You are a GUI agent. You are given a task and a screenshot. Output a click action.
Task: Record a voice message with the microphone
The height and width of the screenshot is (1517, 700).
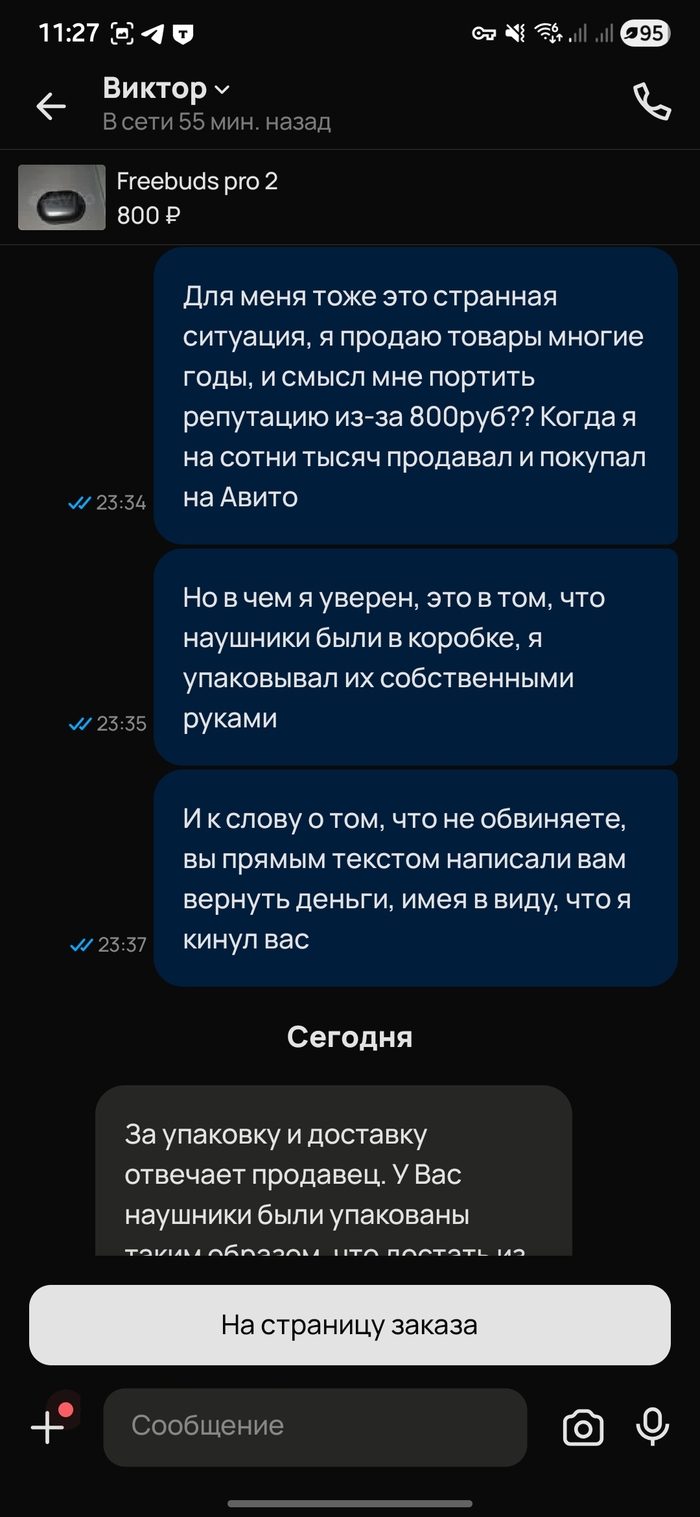click(653, 1426)
